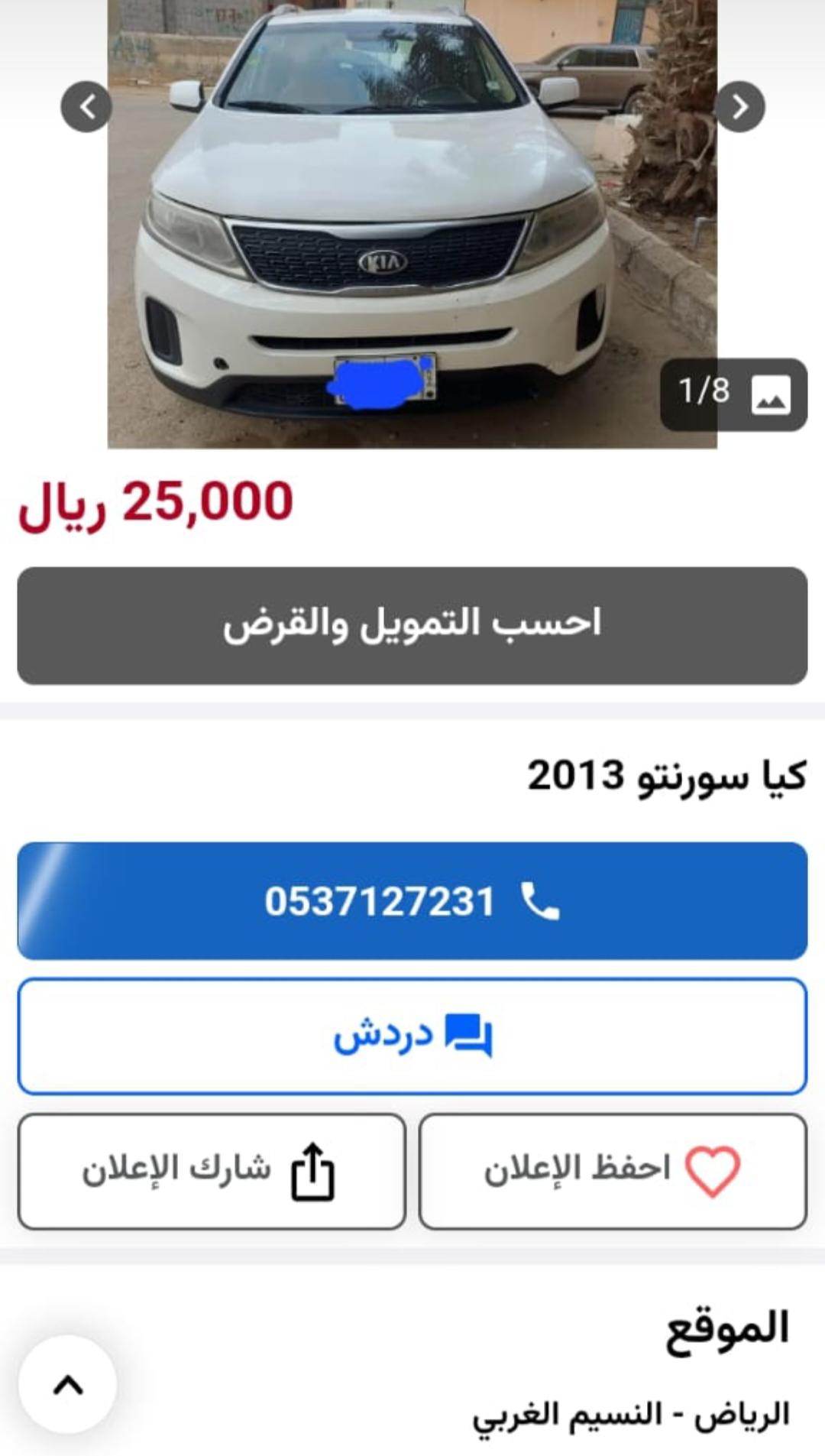
Task: Click the right arrow for next photo
Action: [742, 108]
